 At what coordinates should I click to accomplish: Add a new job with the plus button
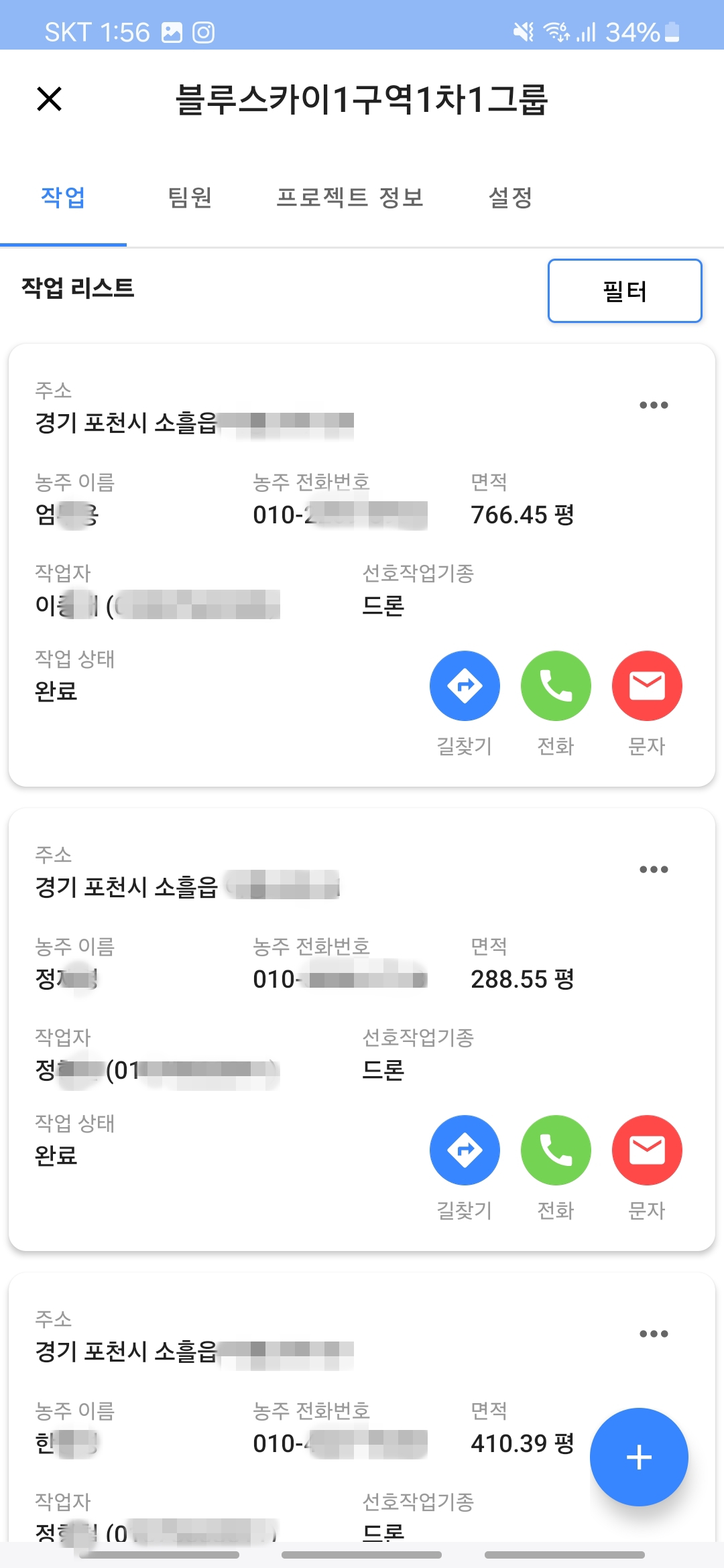pyautogui.click(x=638, y=1457)
